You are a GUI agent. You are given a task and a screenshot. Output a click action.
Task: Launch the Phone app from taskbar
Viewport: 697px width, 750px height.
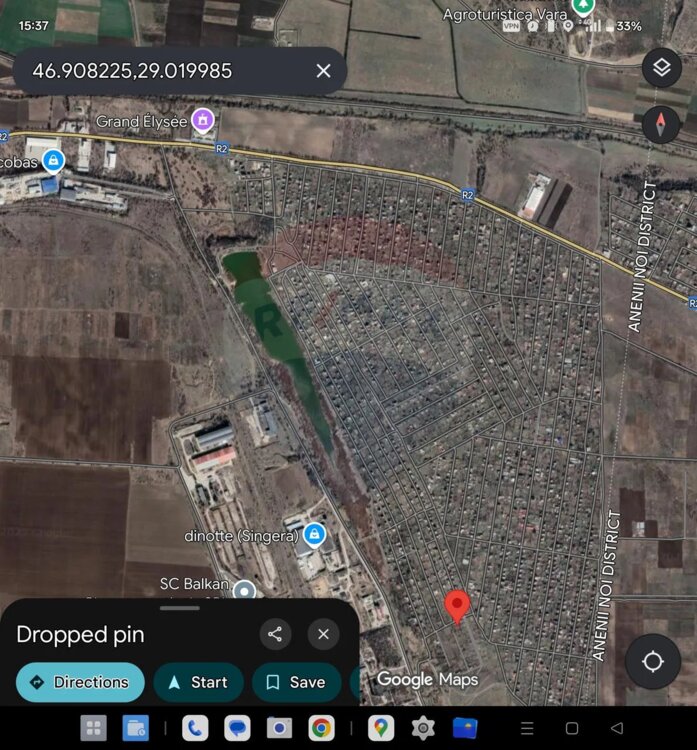(x=195, y=728)
